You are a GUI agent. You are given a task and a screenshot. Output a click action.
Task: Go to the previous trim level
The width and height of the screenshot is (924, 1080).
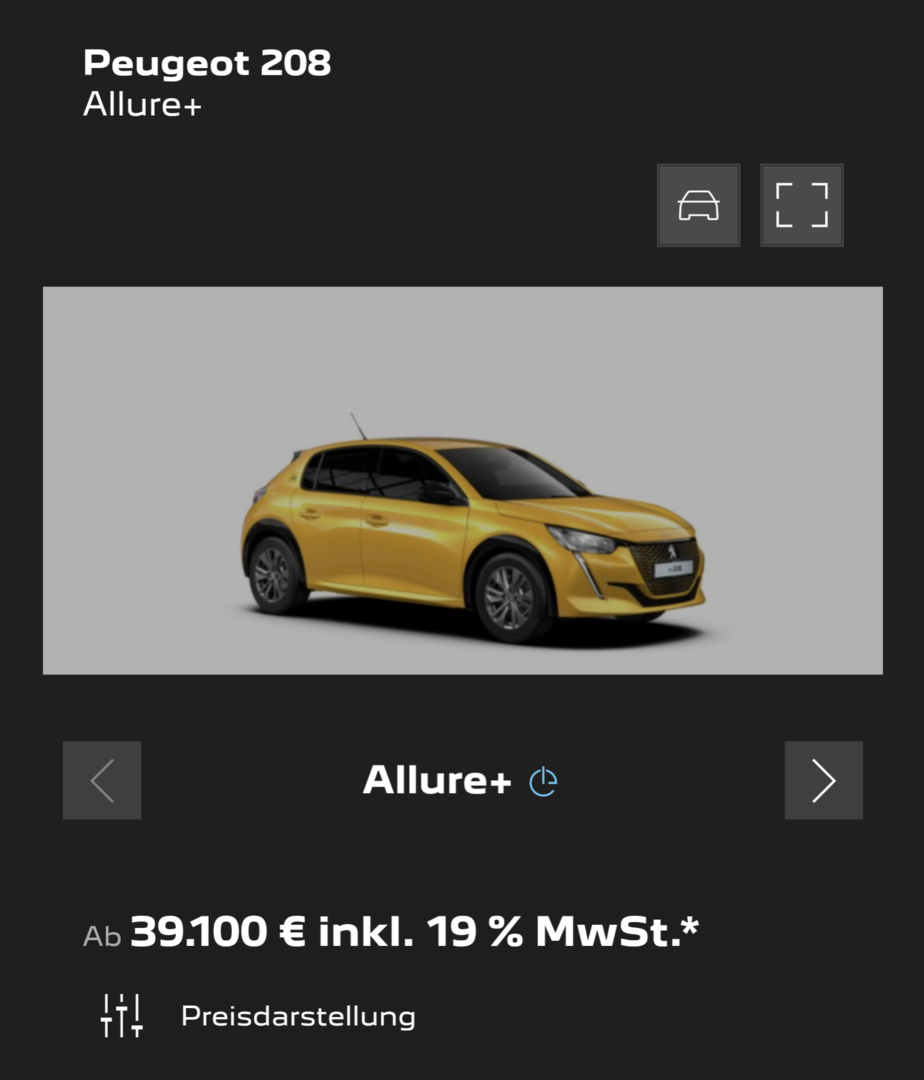click(102, 780)
